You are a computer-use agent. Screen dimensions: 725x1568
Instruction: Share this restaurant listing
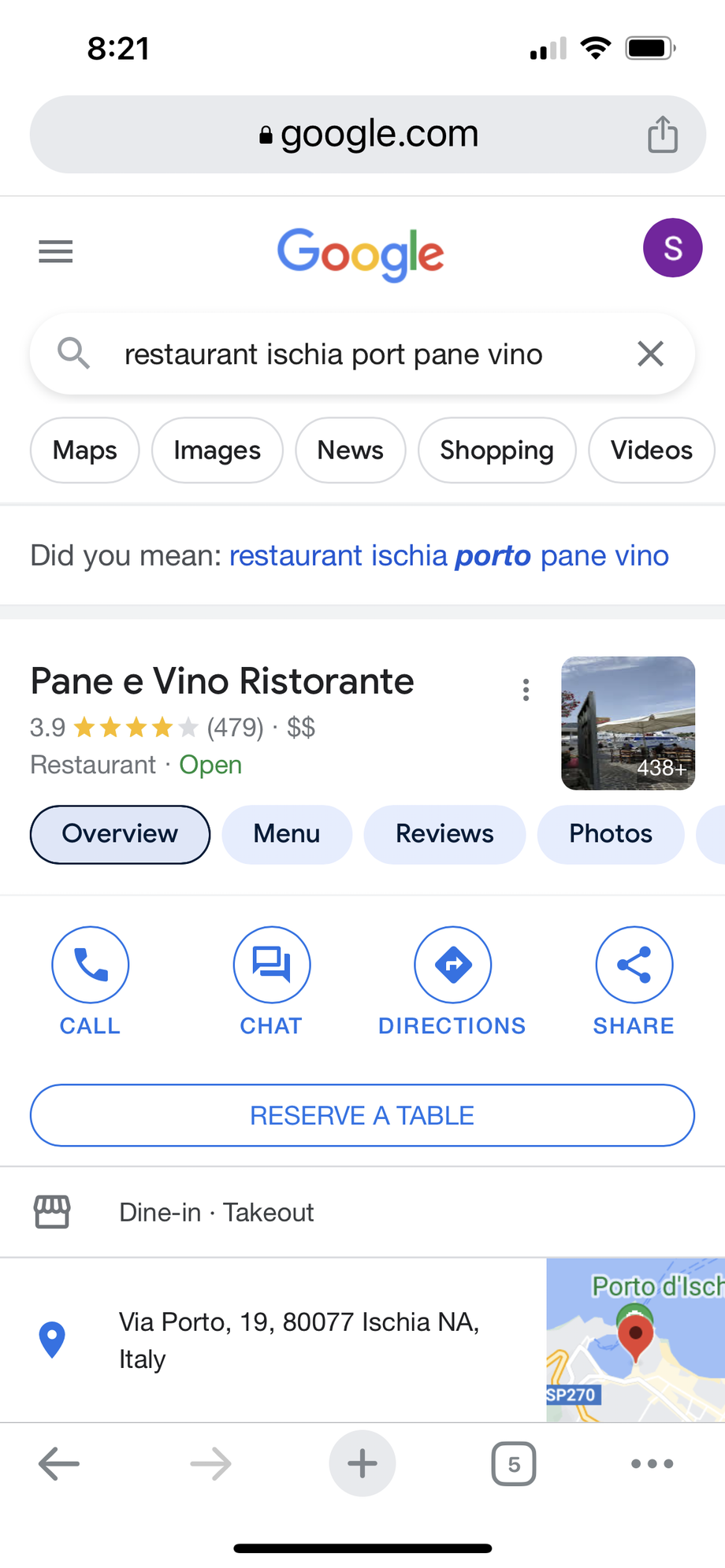(634, 966)
